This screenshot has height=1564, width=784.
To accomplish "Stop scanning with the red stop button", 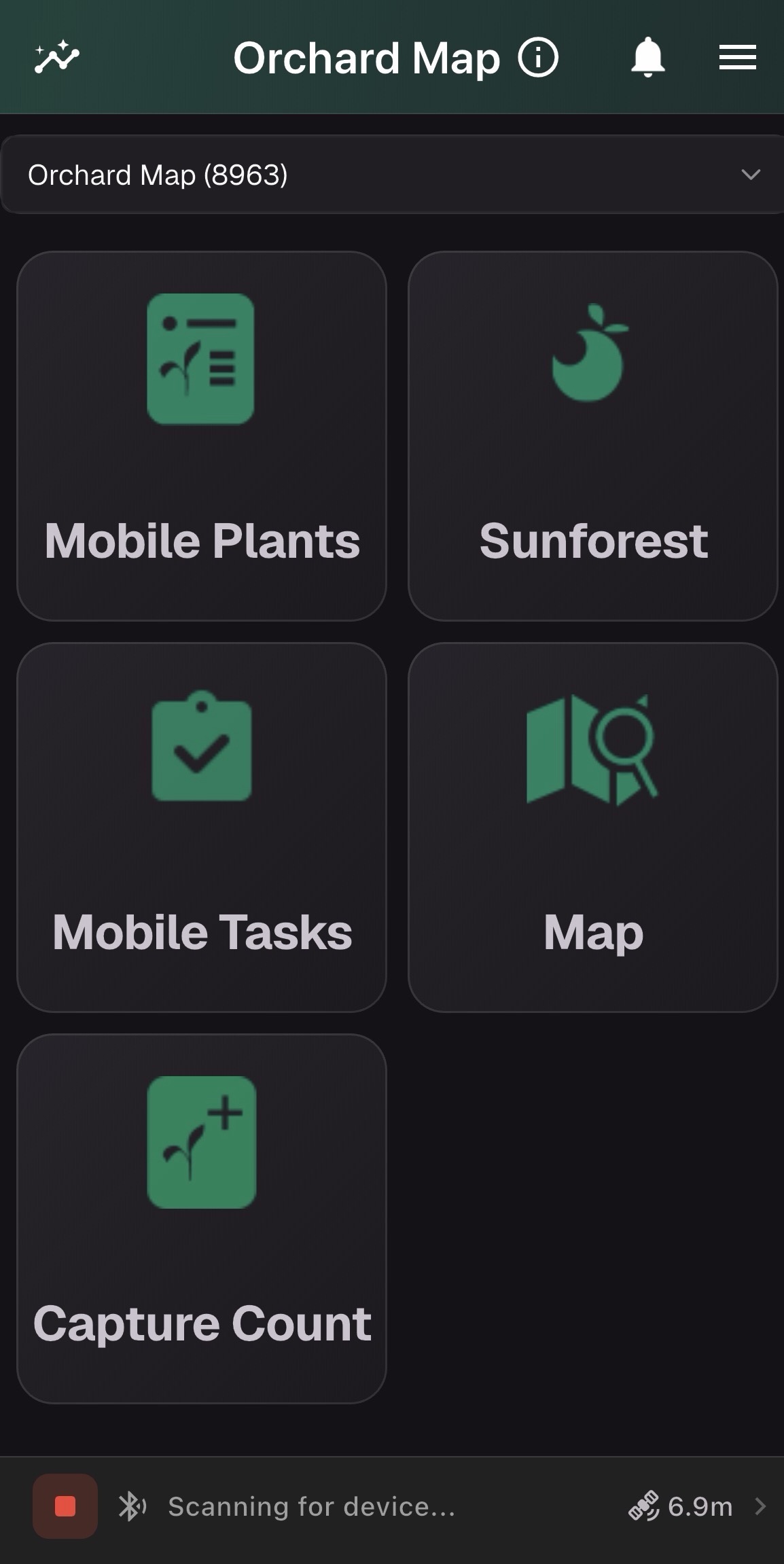I will (65, 1506).
